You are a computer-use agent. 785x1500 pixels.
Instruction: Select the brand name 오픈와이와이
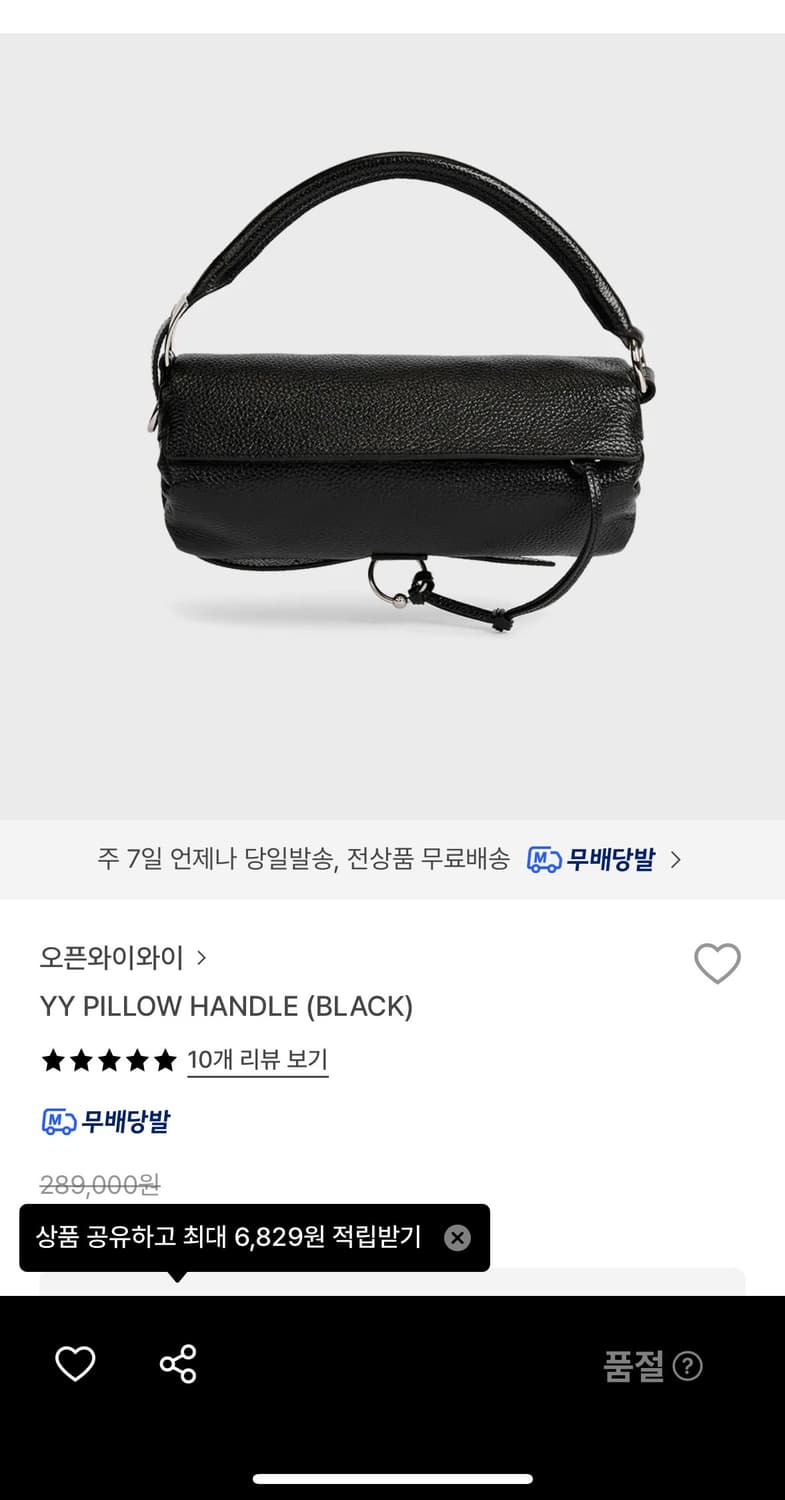click(x=110, y=957)
